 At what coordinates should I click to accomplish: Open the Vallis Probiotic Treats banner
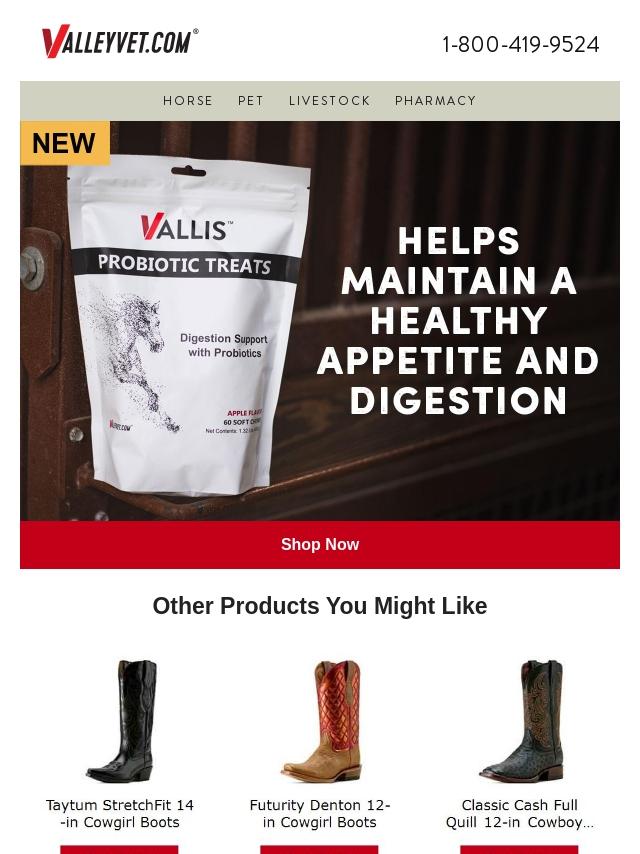pos(320,320)
